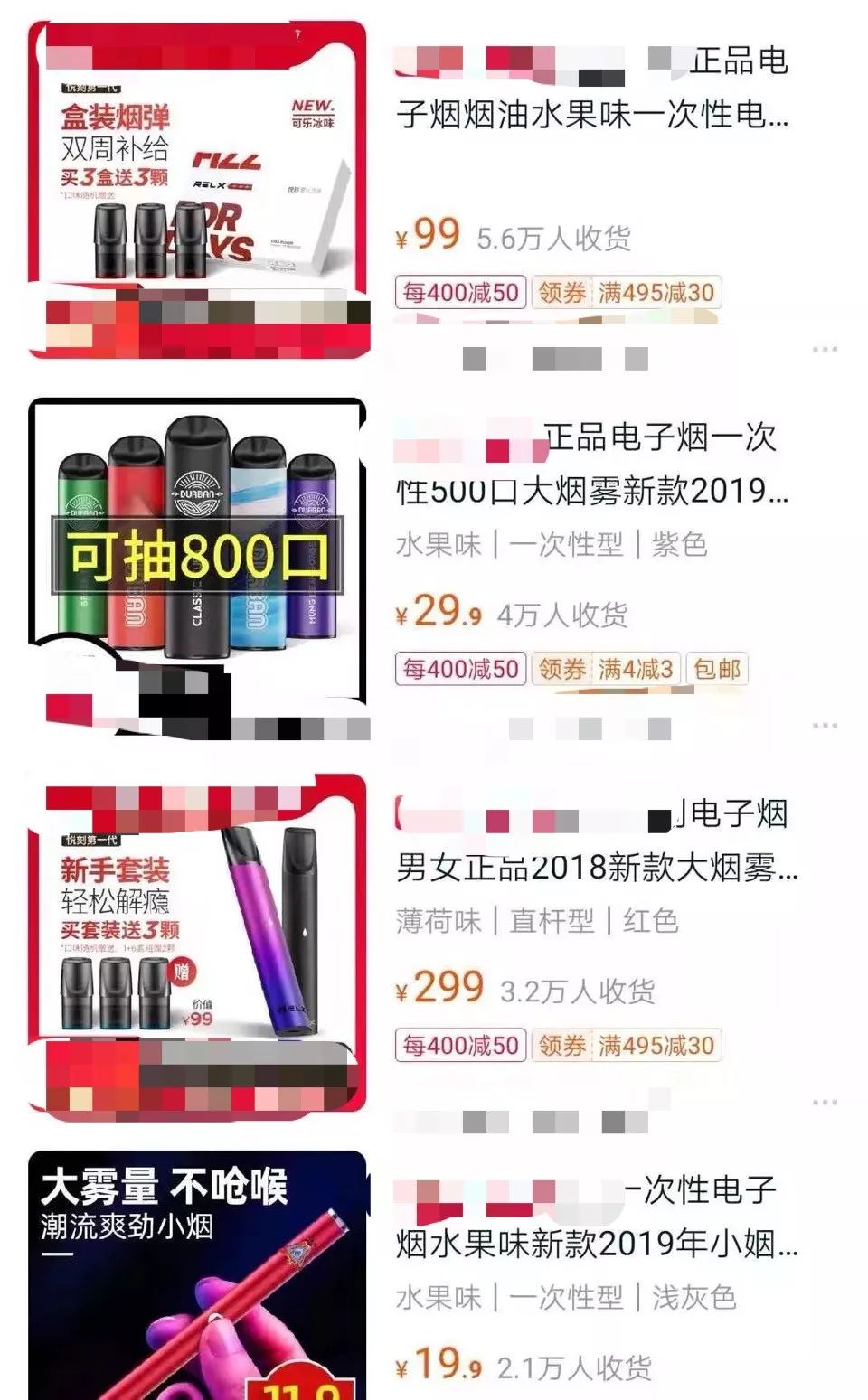Image resolution: width=868 pixels, height=1400 pixels.
Task: Open the ¥99 boxed pods product image
Action: coord(198,188)
